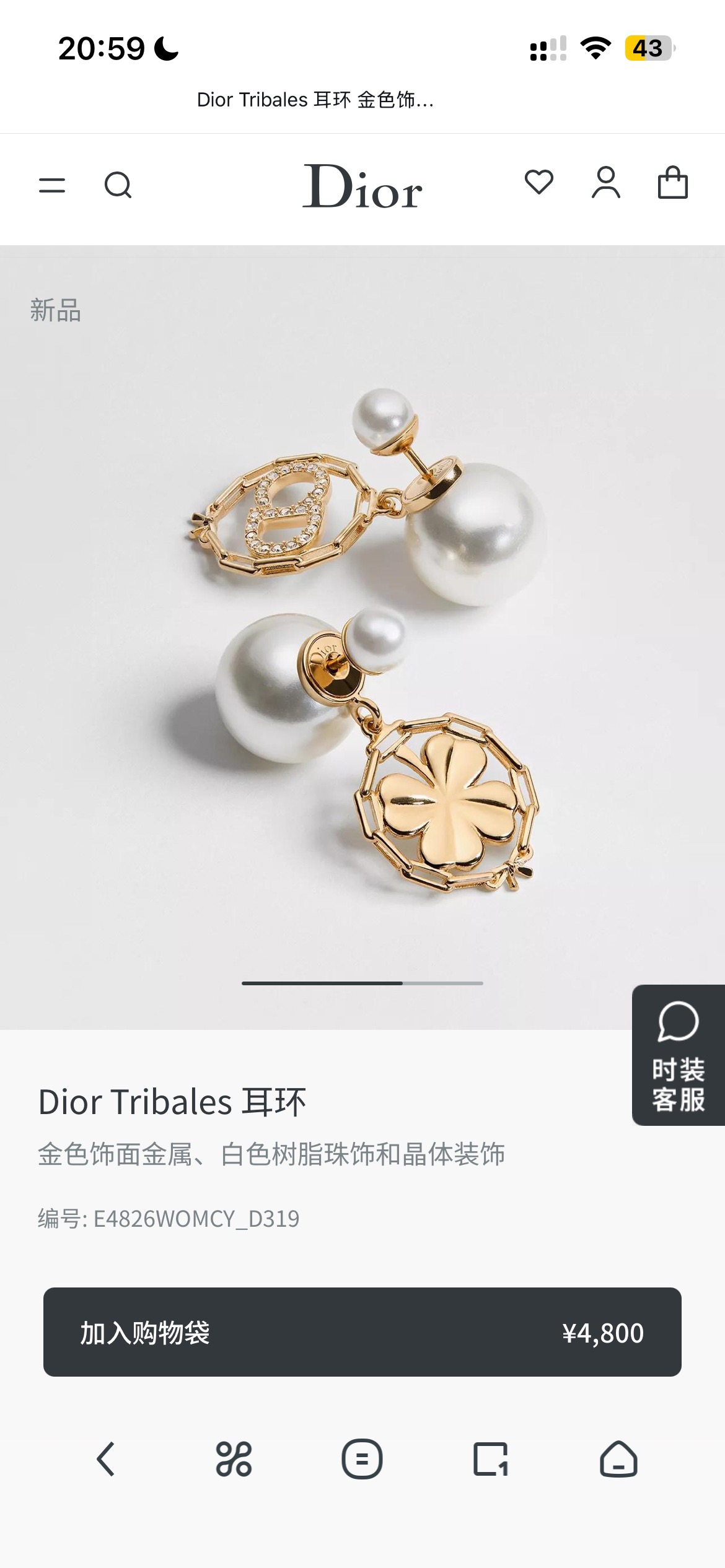Open the account profile icon
Image resolution: width=725 pixels, height=1568 pixels.
(606, 183)
